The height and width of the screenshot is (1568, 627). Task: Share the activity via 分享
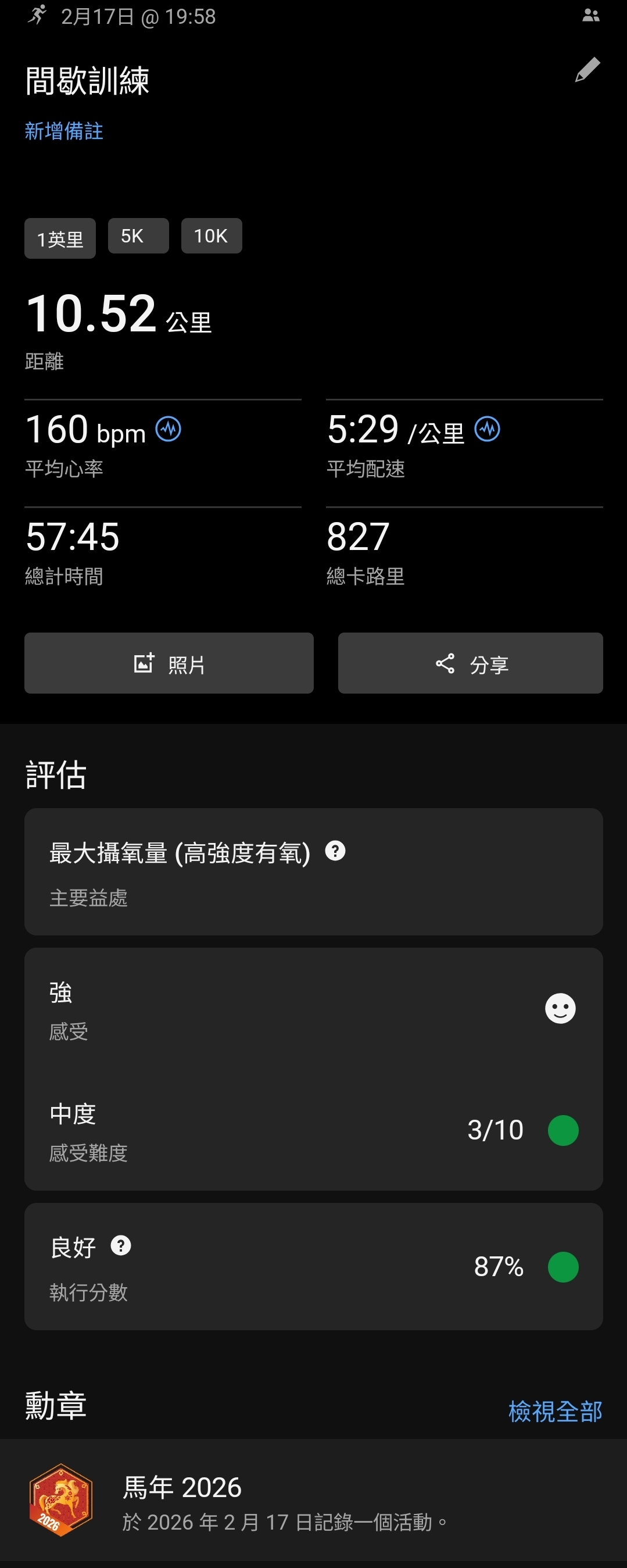pos(470,663)
